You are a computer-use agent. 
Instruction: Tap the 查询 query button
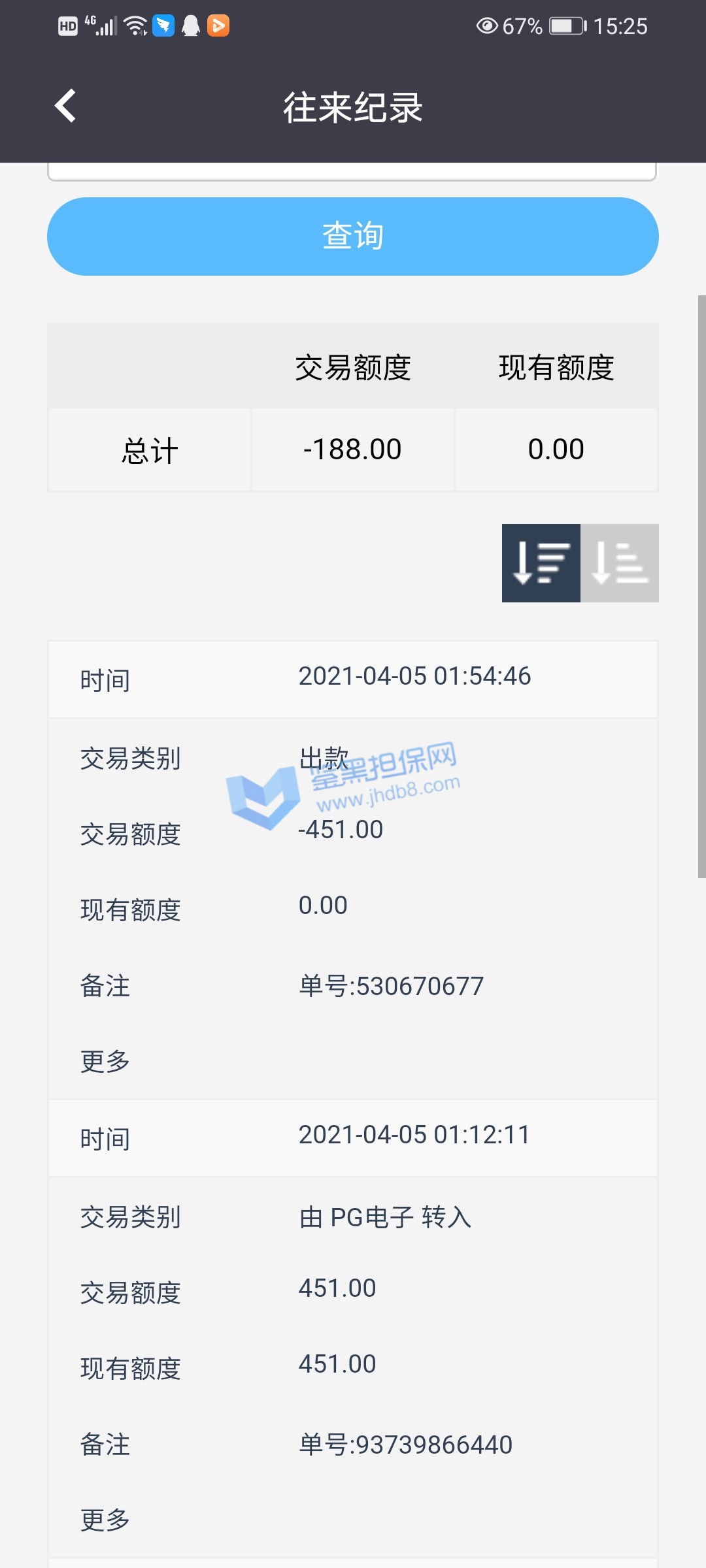coord(353,237)
